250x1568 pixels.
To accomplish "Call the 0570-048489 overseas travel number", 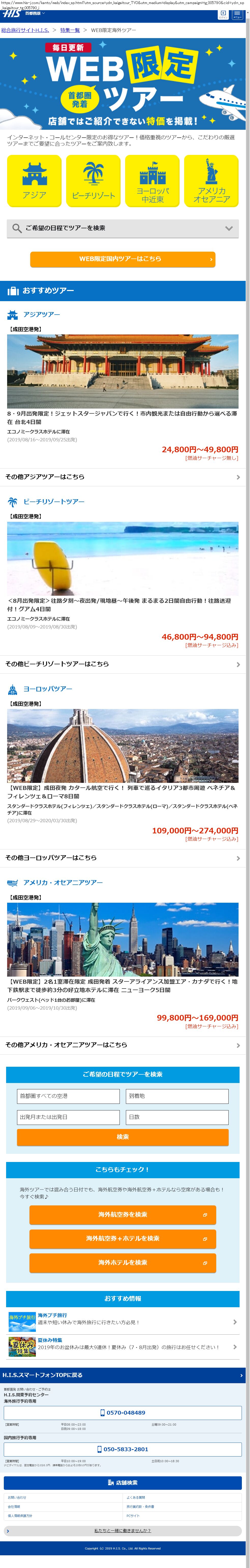I will pos(123,1412).
